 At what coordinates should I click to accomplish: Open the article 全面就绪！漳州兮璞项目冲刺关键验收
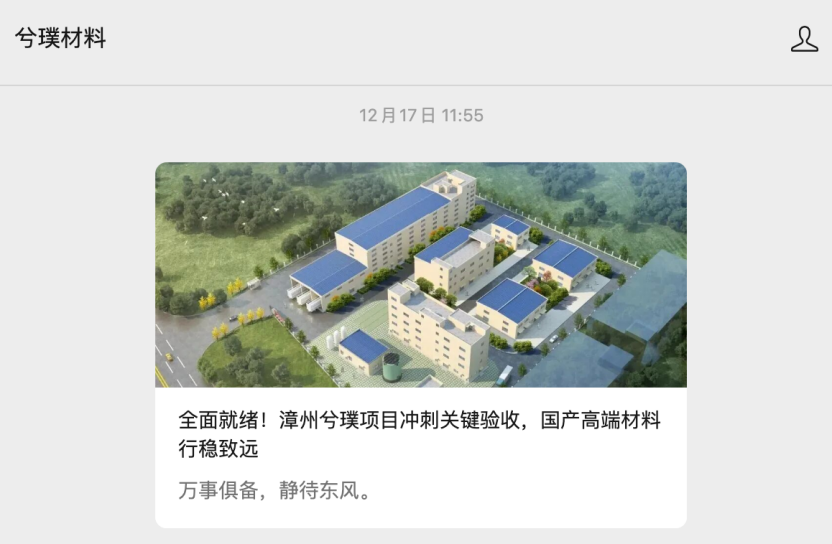pos(420,434)
